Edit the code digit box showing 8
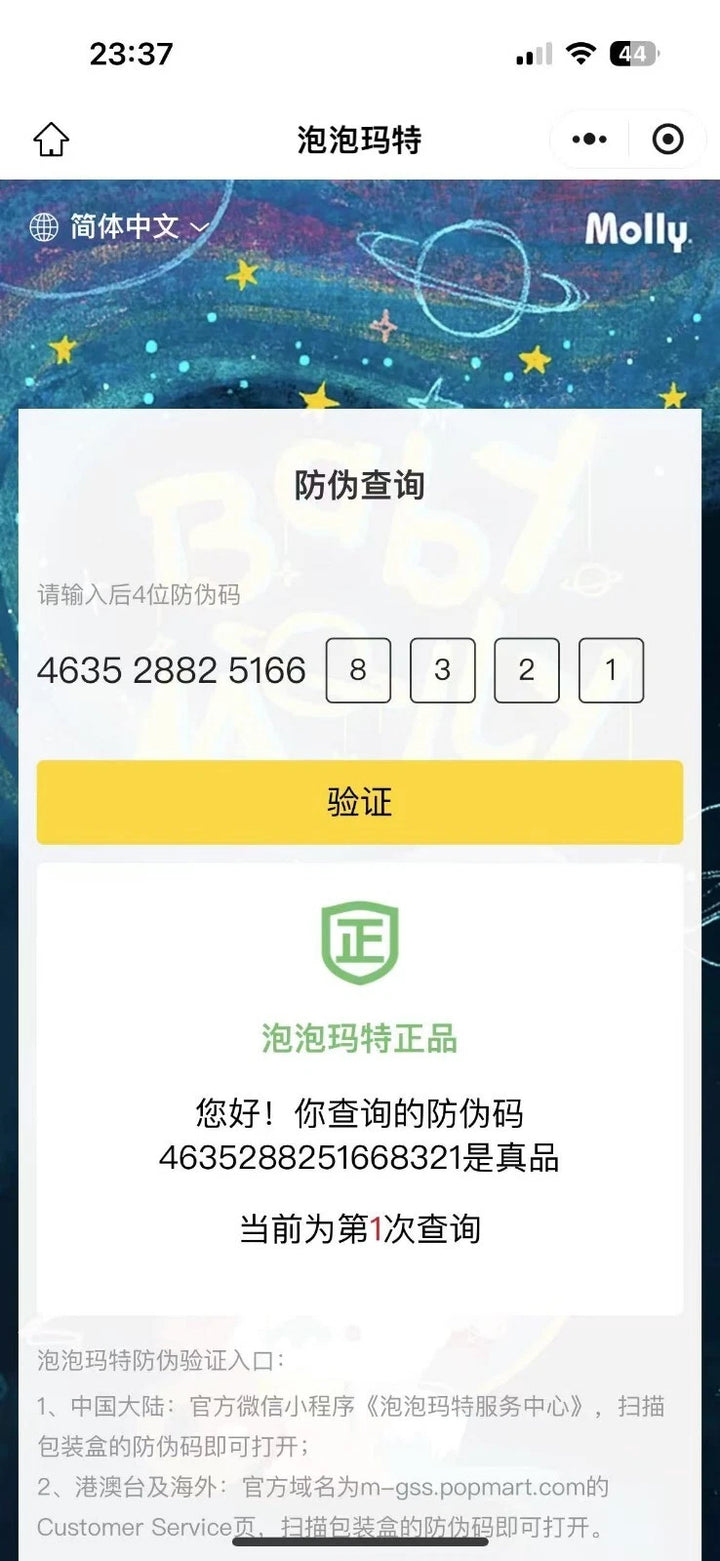This screenshot has width=720, height=1561. (x=358, y=670)
